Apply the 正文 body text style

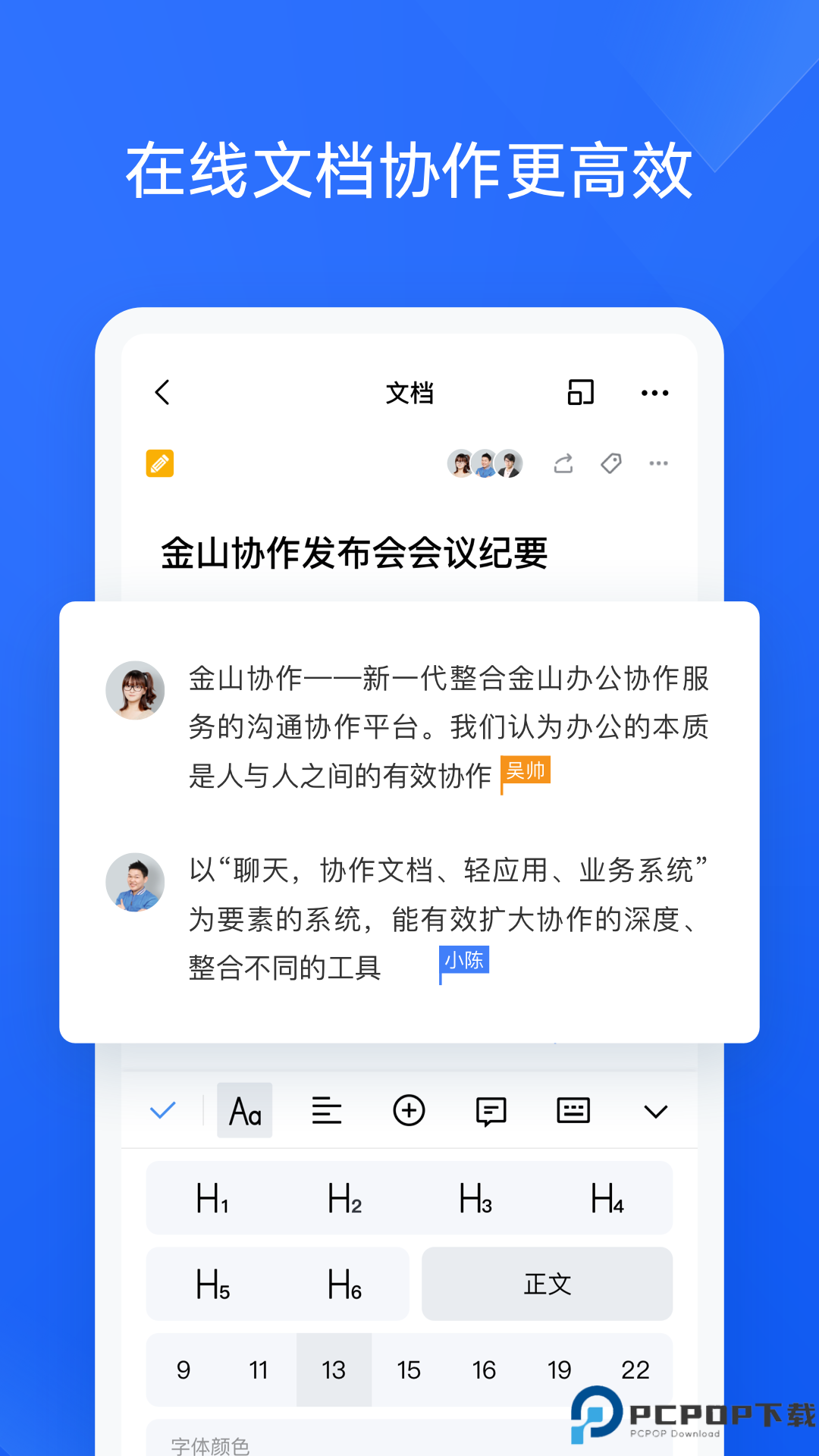pyautogui.click(x=547, y=1284)
